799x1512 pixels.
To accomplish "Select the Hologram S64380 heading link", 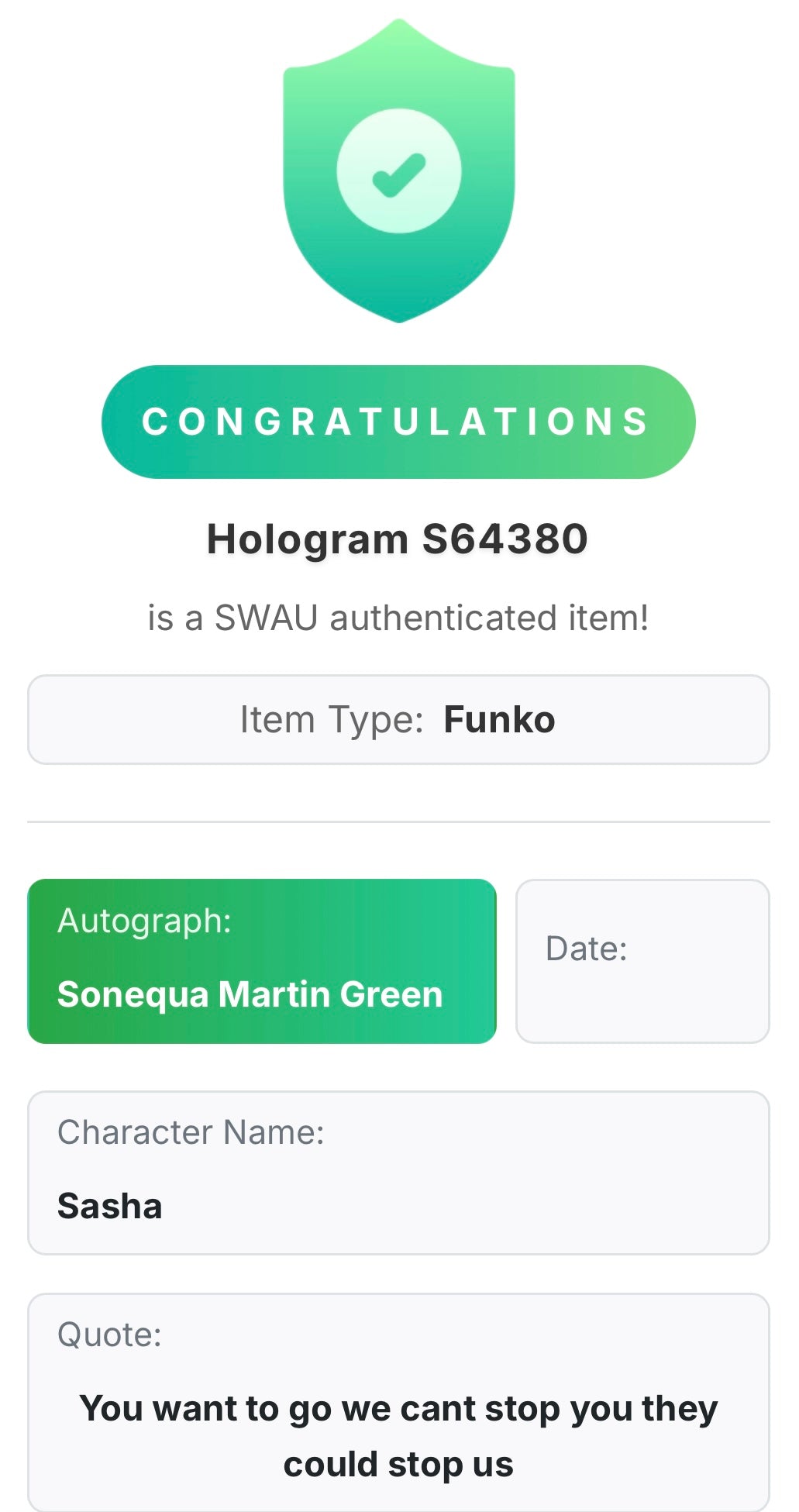I will tap(398, 538).
